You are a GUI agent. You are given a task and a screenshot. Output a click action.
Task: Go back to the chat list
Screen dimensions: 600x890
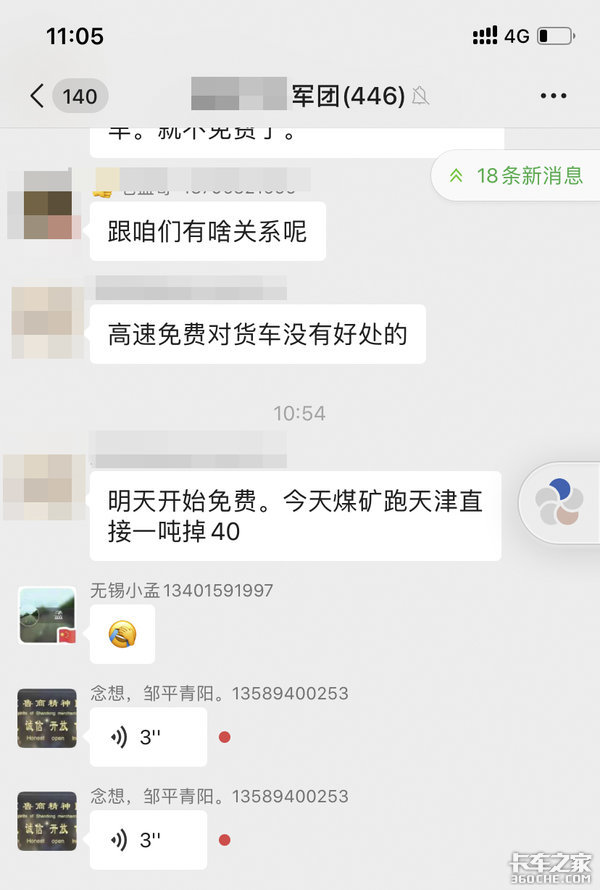(x=38, y=96)
